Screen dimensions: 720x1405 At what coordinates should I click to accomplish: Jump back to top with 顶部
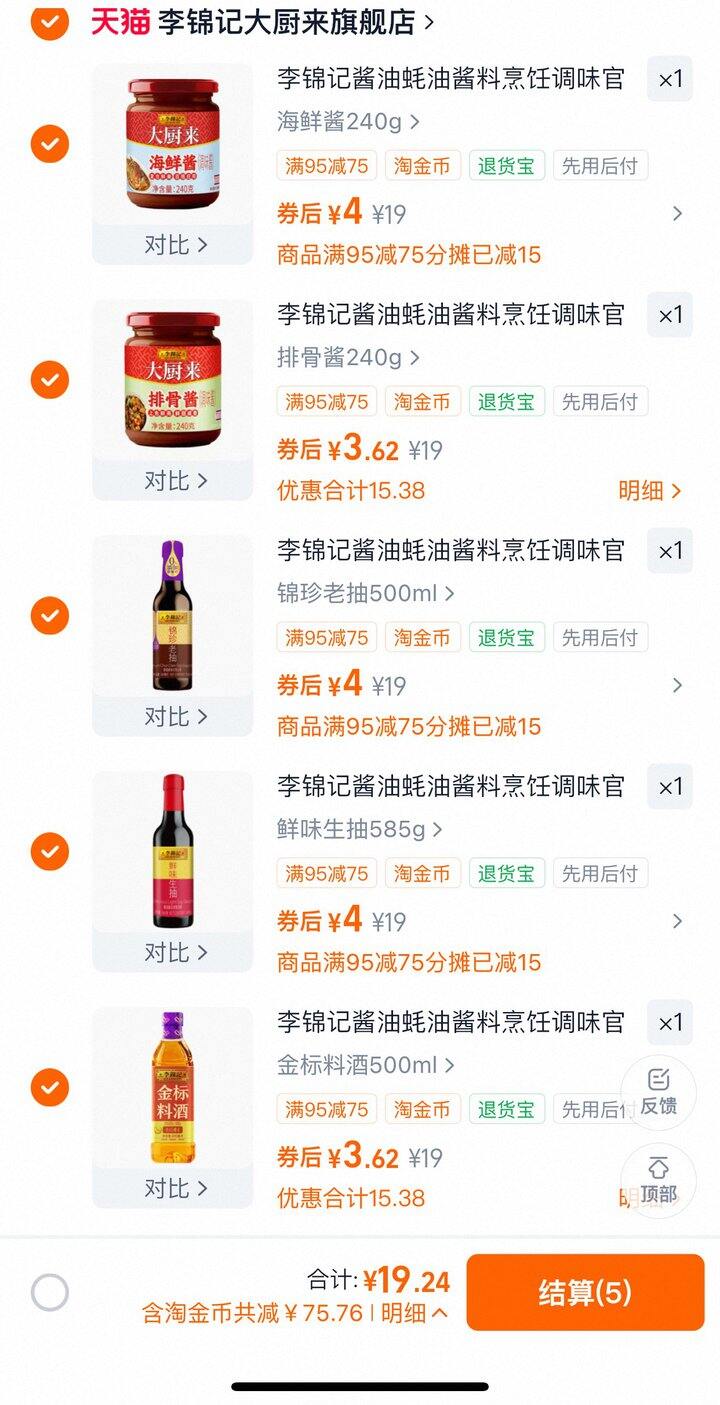click(658, 1180)
